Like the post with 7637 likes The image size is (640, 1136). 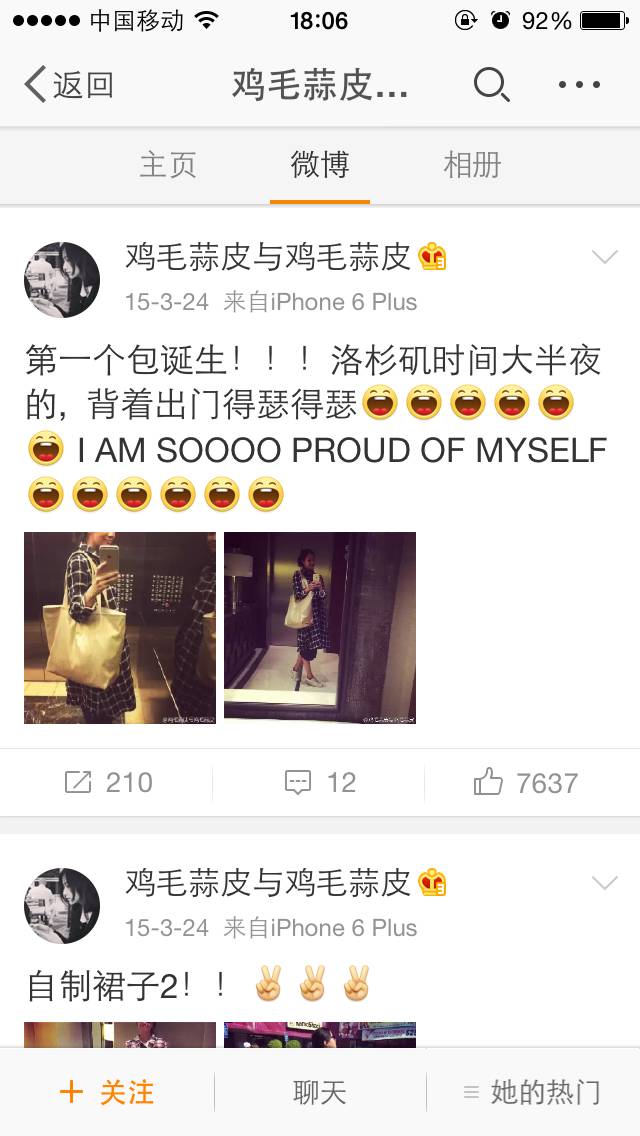point(526,782)
